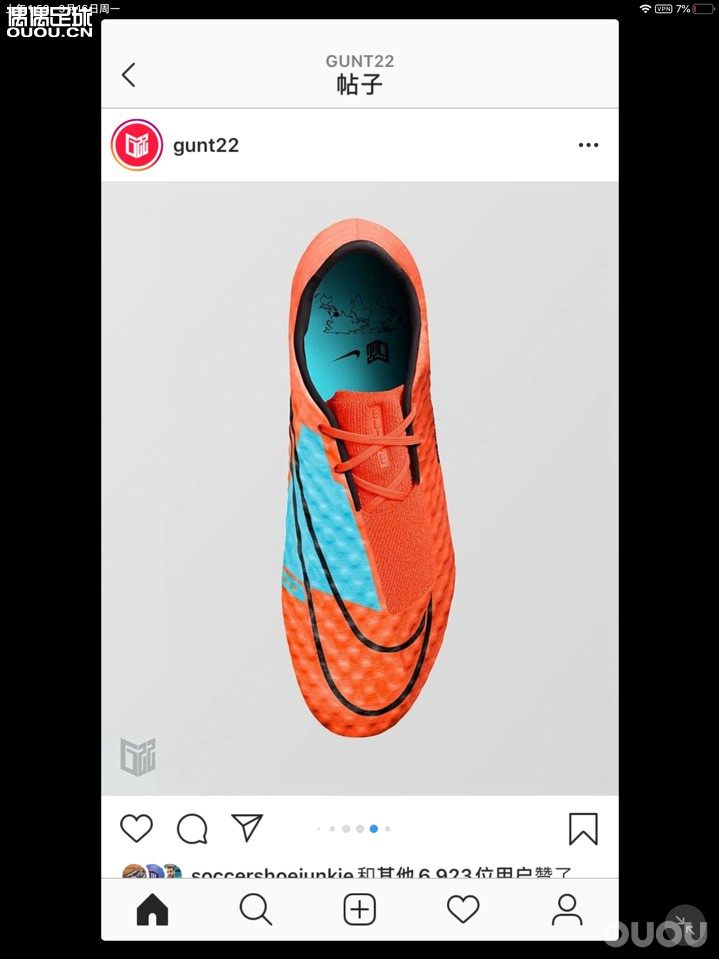Open comments via the speech bubble
The width and height of the screenshot is (719, 959).
(x=192, y=828)
